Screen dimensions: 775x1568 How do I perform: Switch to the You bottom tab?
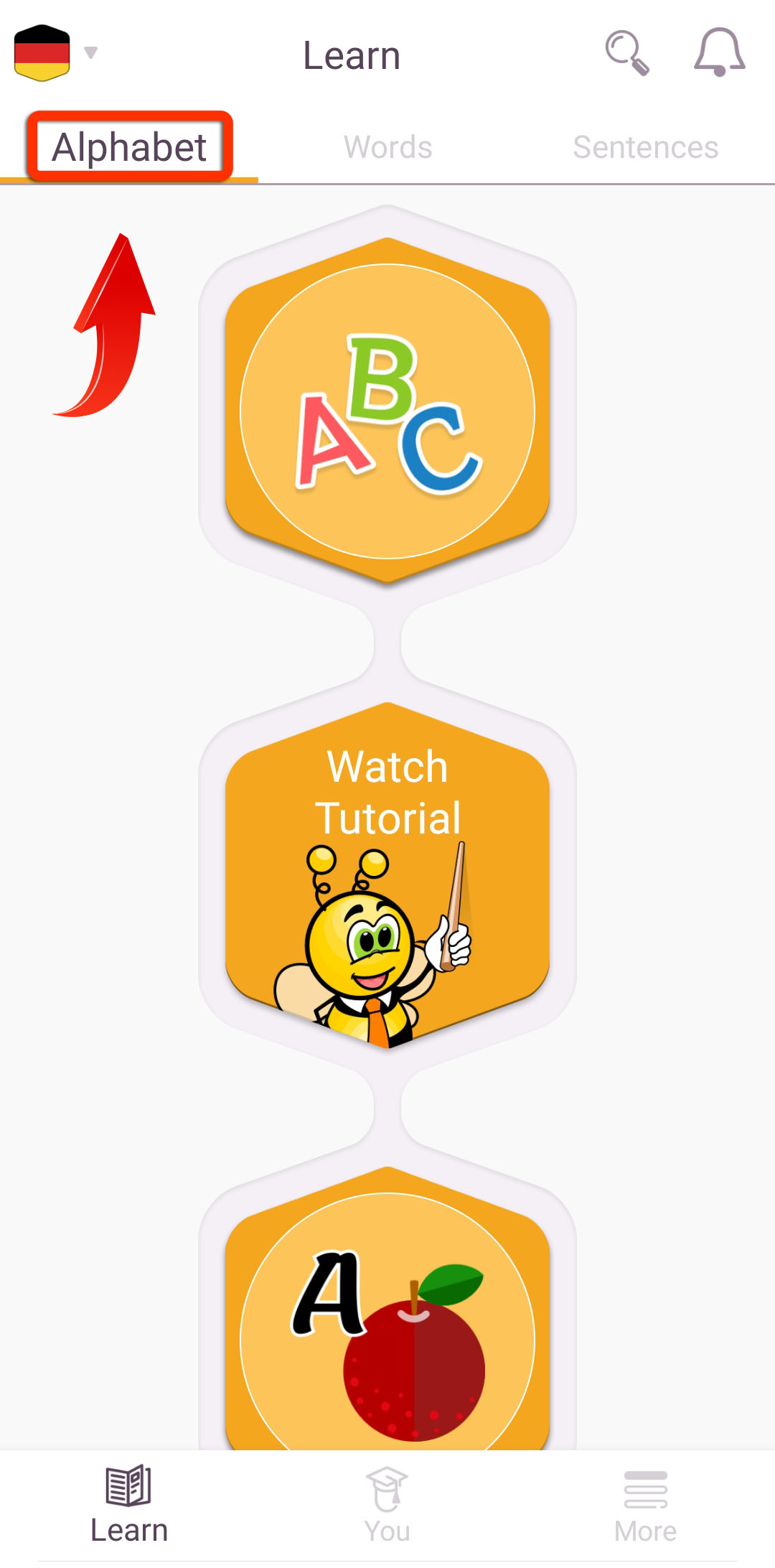click(387, 1505)
